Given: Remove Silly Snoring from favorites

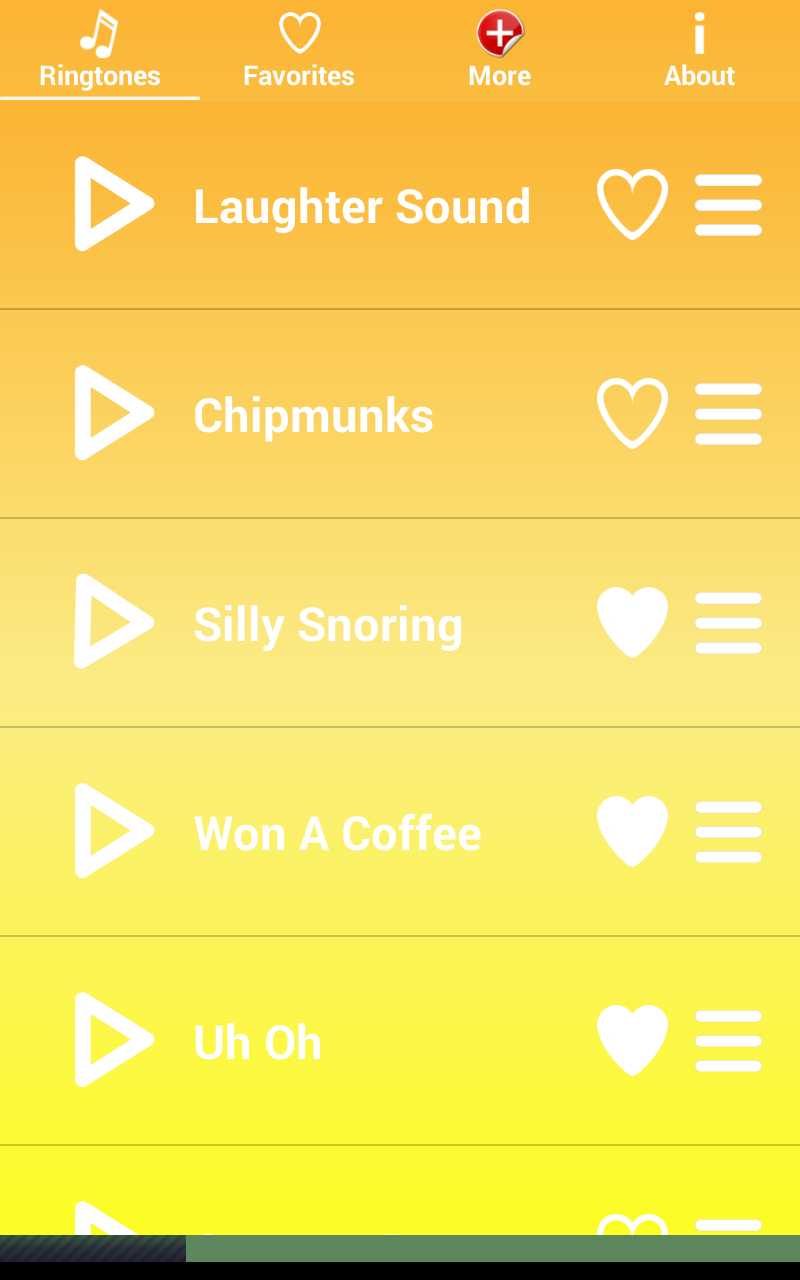Looking at the screenshot, I should click(x=632, y=622).
